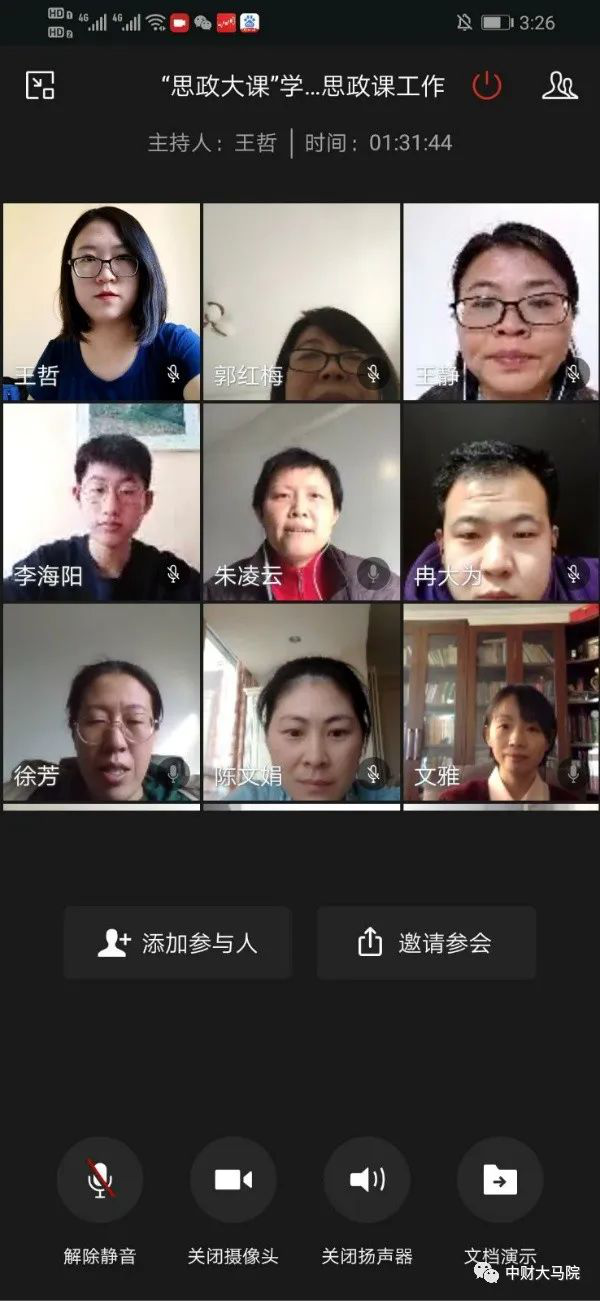Open 文雅's video tile
Image resolution: width=600 pixels, height=1301 pixels.
coord(501,702)
